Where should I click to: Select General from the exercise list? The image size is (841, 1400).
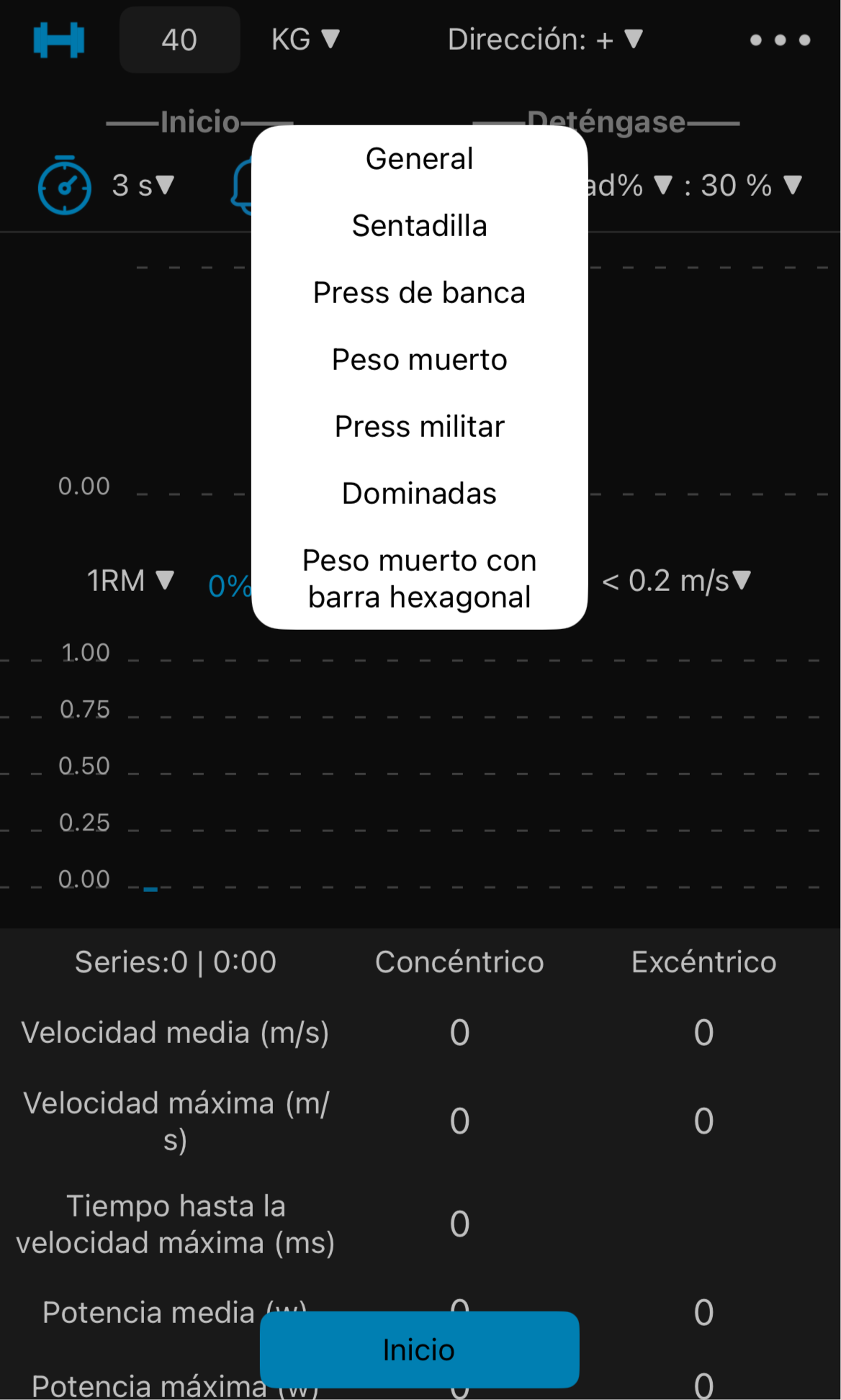coord(419,159)
